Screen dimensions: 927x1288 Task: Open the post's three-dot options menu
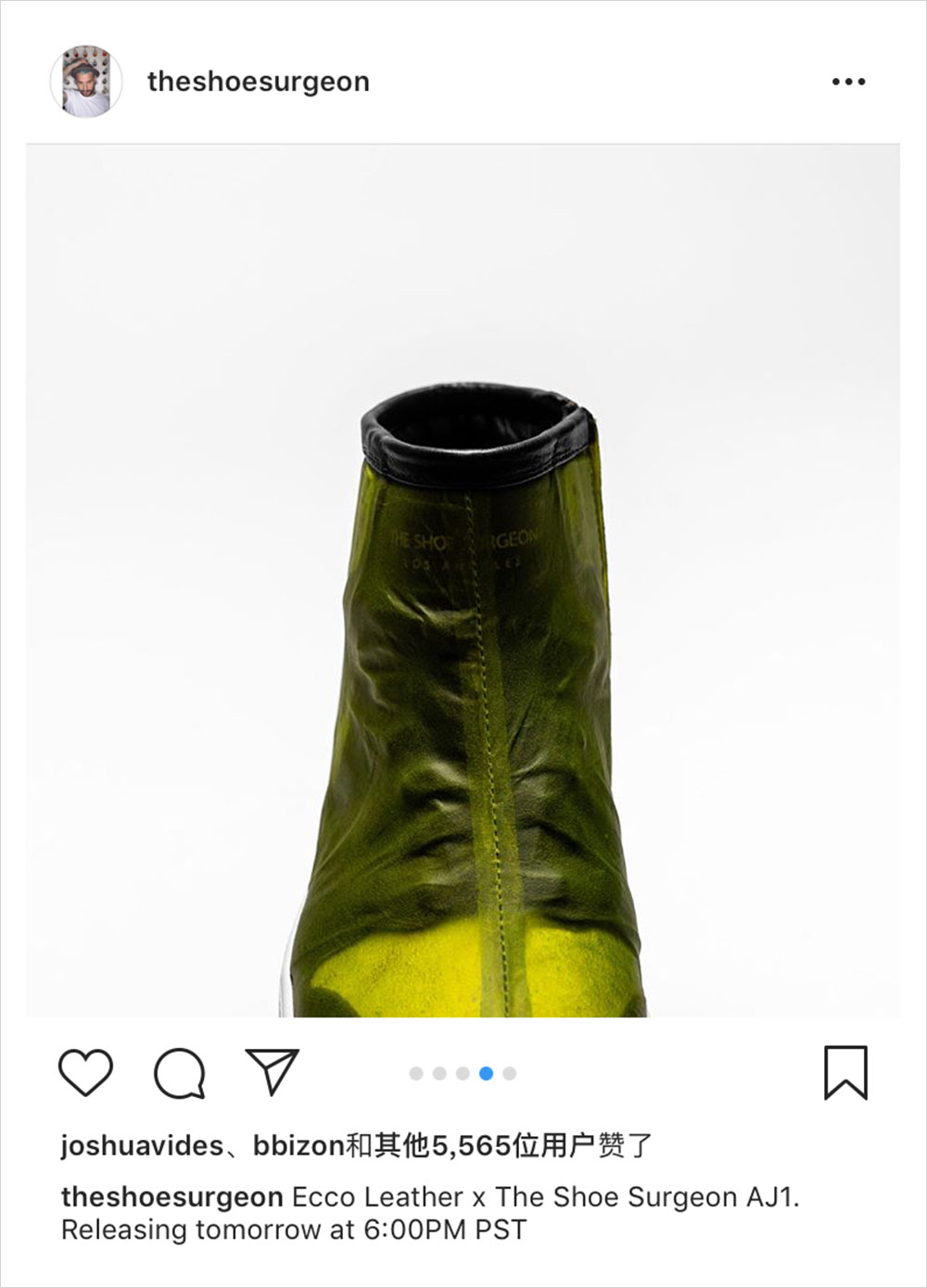pos(848,82)
